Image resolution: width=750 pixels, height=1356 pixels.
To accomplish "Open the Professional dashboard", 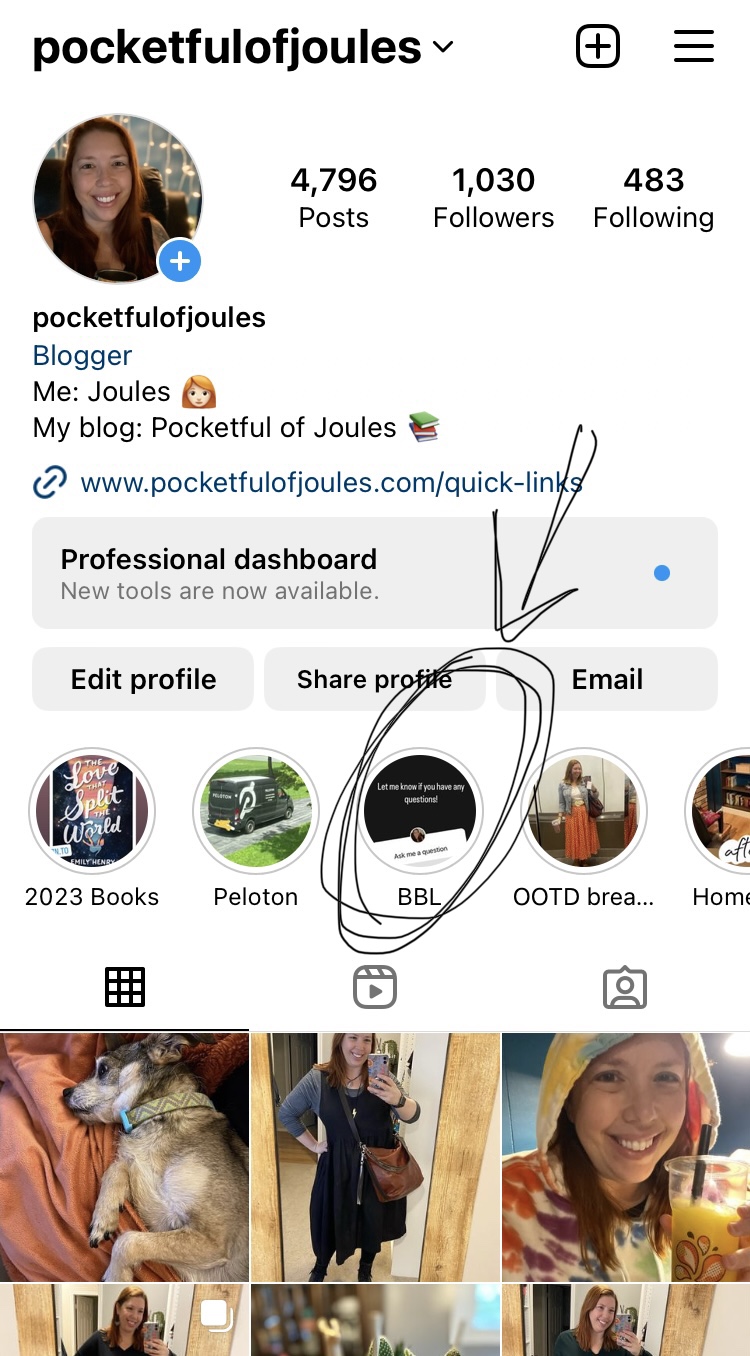I will coord(374,573).
